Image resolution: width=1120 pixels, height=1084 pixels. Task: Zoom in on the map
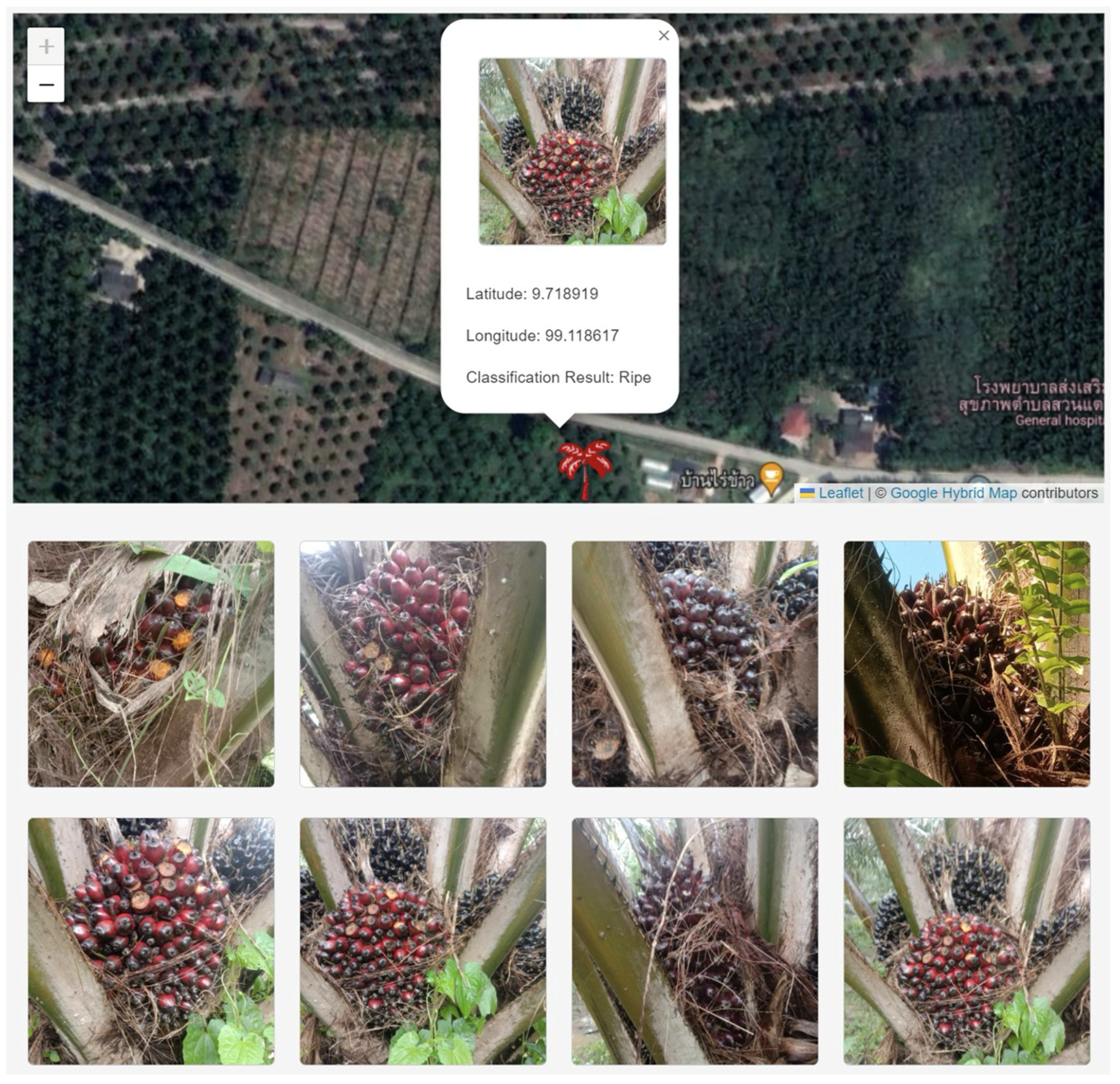[46, 46]
